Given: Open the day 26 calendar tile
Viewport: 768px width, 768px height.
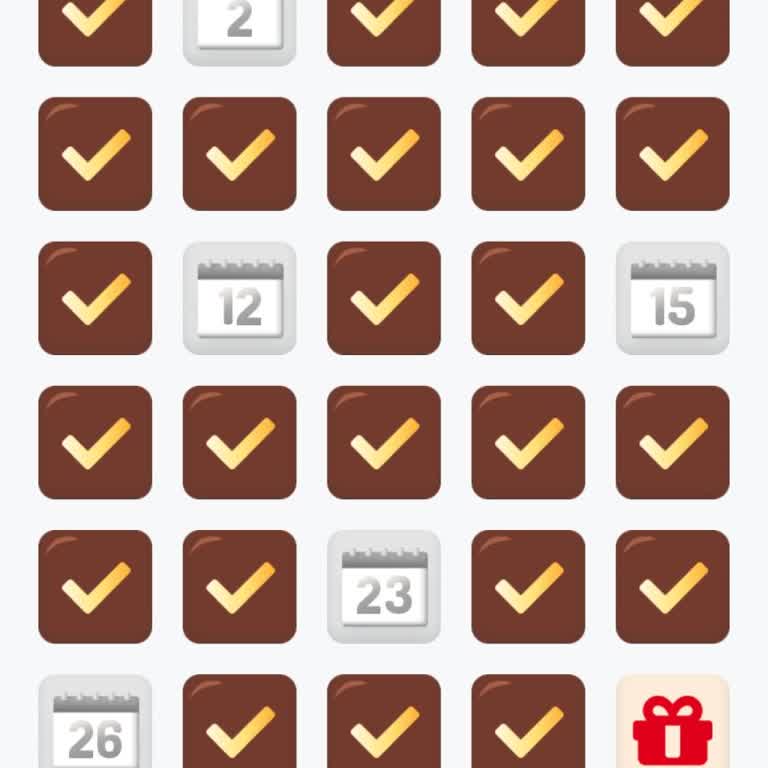Looking at the screenshot, I should (95, 725).
